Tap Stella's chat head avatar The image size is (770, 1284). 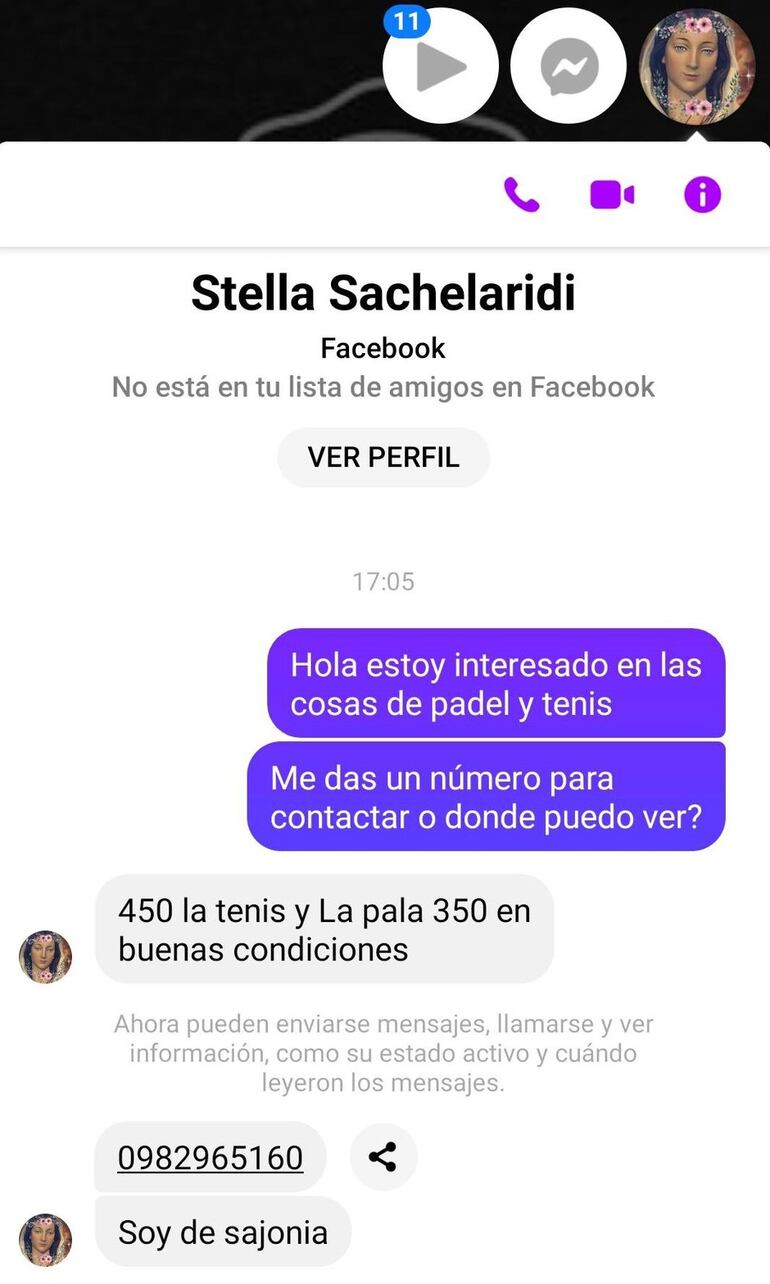coord(697,67)
